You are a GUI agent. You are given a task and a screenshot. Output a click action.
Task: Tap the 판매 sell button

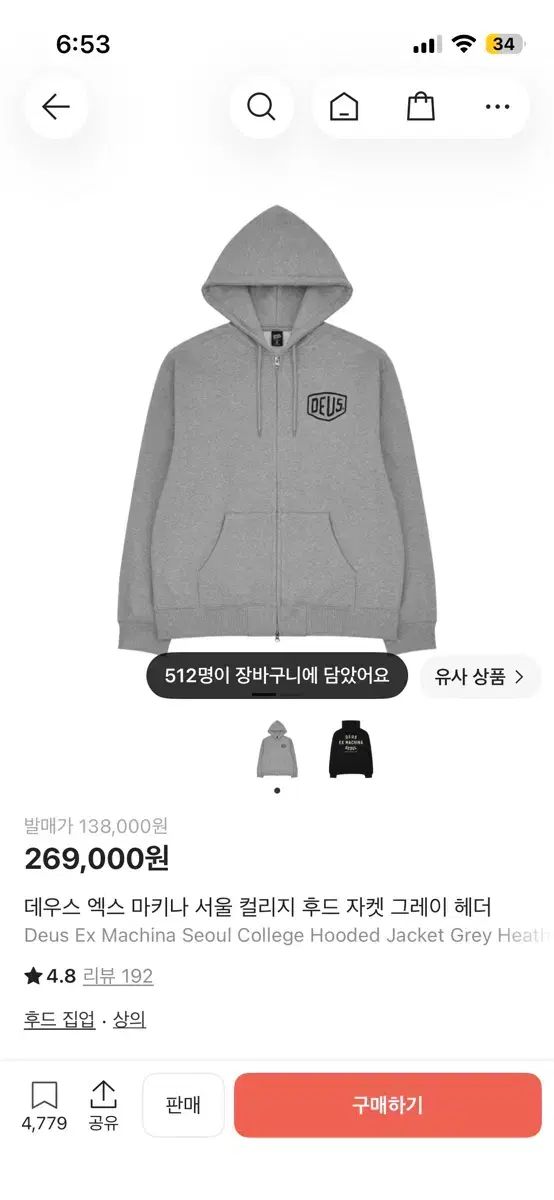click(183, 1105)
